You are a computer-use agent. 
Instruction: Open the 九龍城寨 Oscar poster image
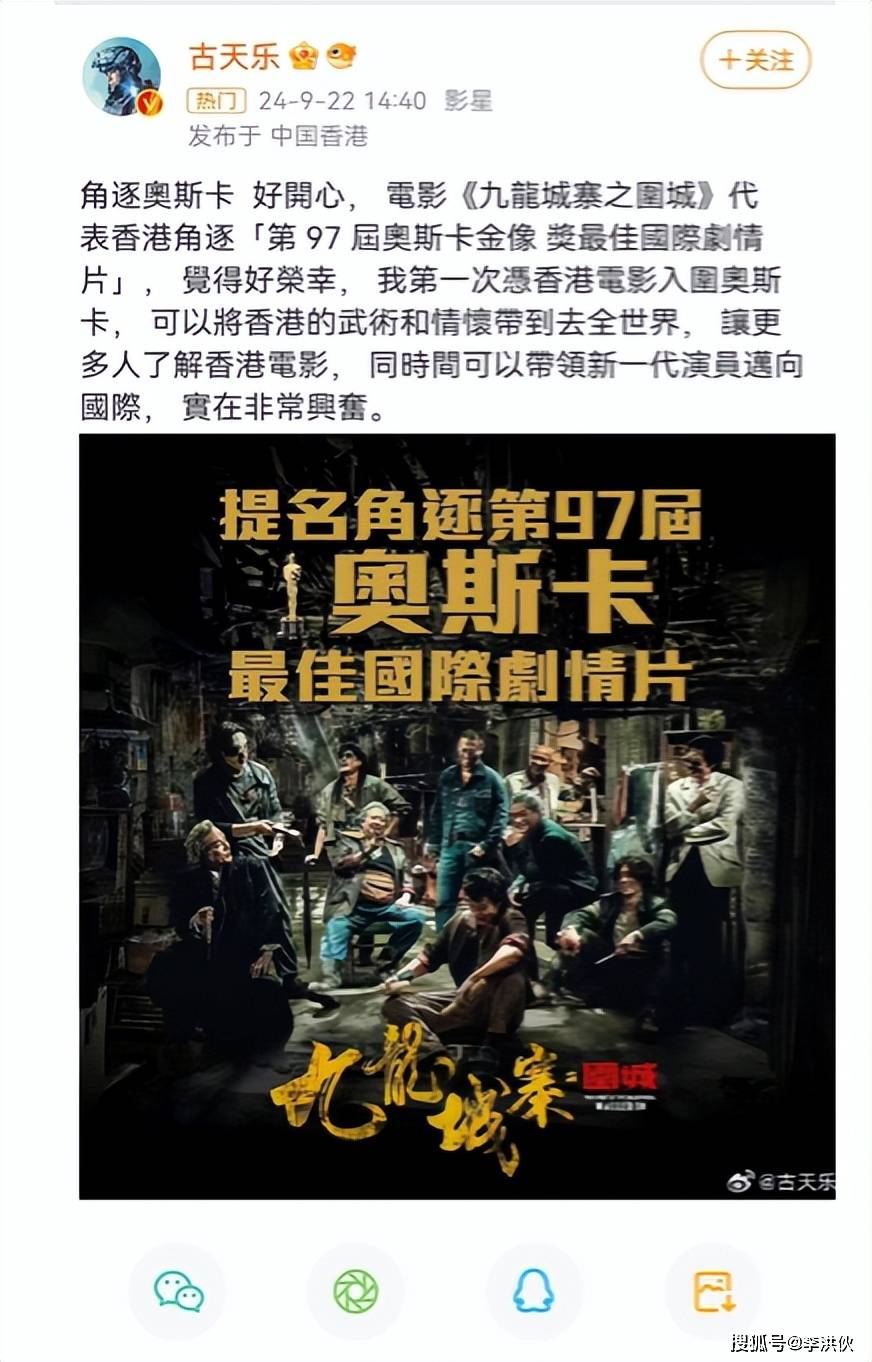[457, 815]
